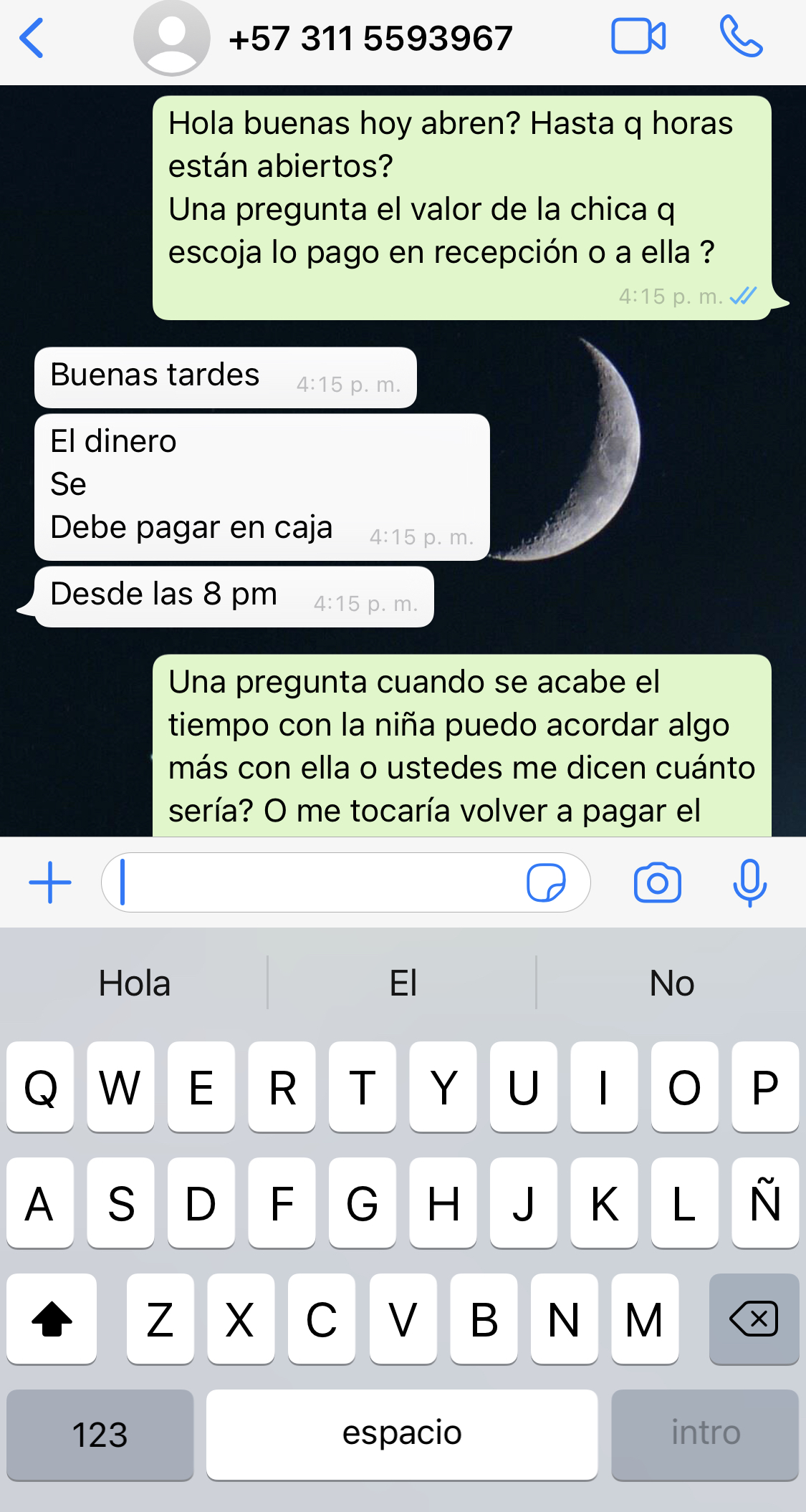Hit the backspace key on the keyboard
This screenshot has width=806, height=1512.
tap(754, 1319)
